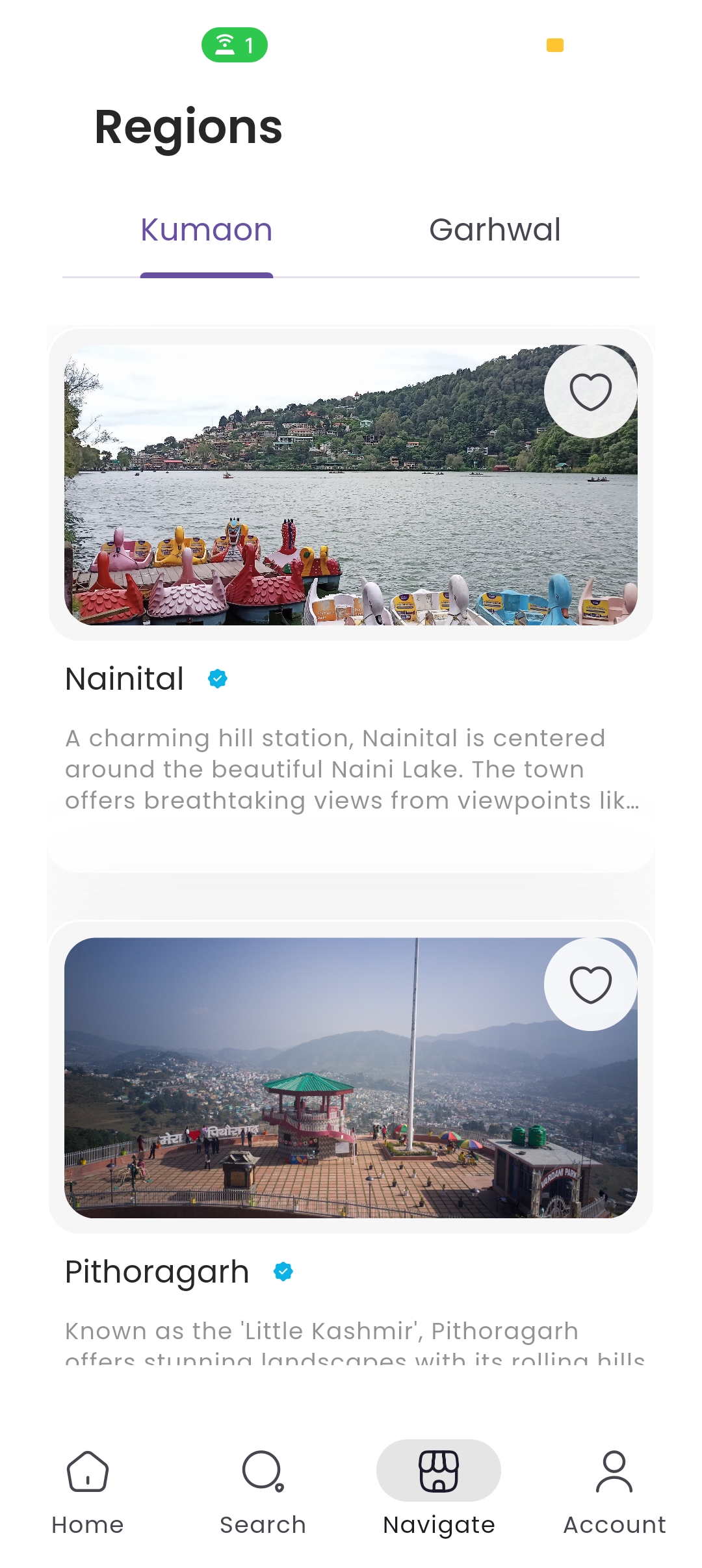Tap the Navigate tab
This screenshot has height=1568, width=702.
coord(439,1490)
